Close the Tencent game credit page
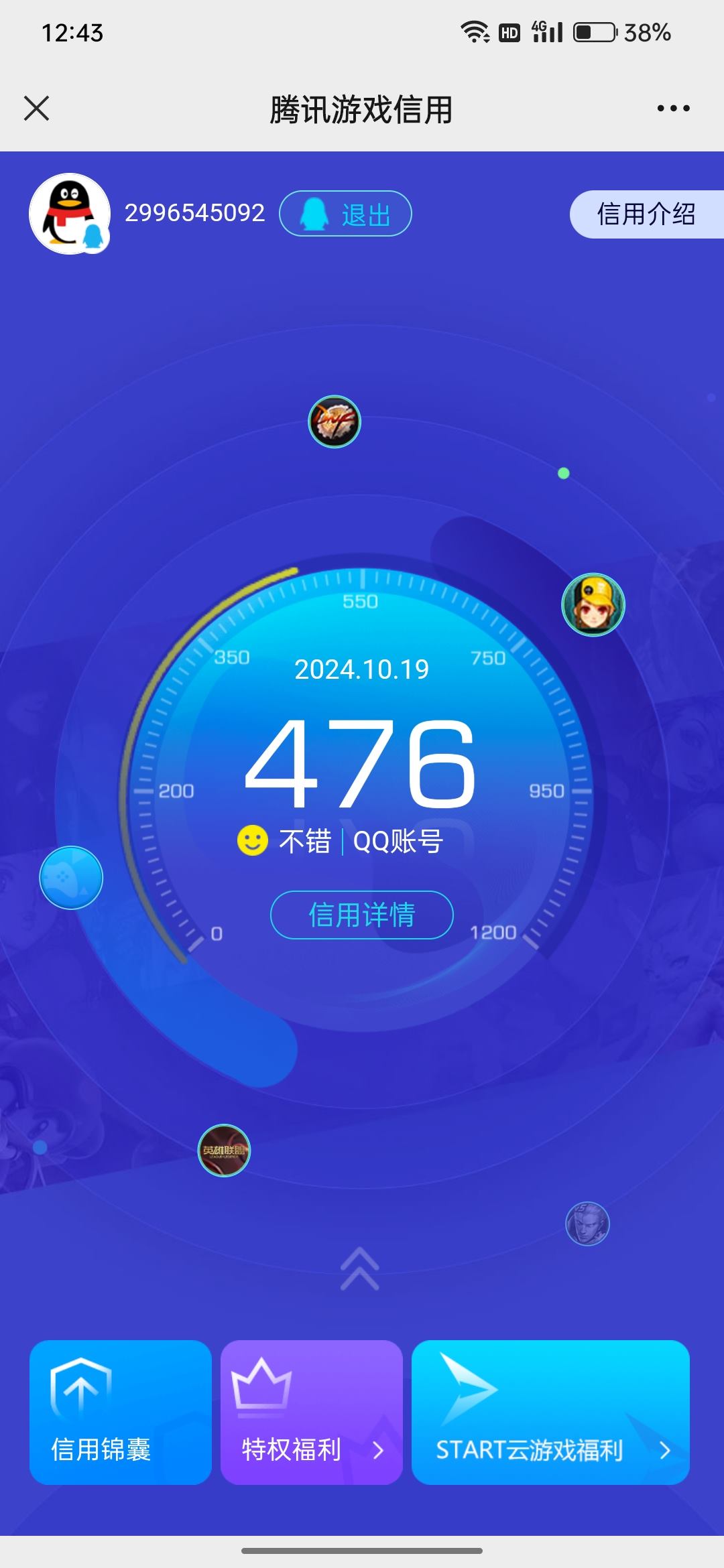724x1568 pixels. [x=37, y=108]
